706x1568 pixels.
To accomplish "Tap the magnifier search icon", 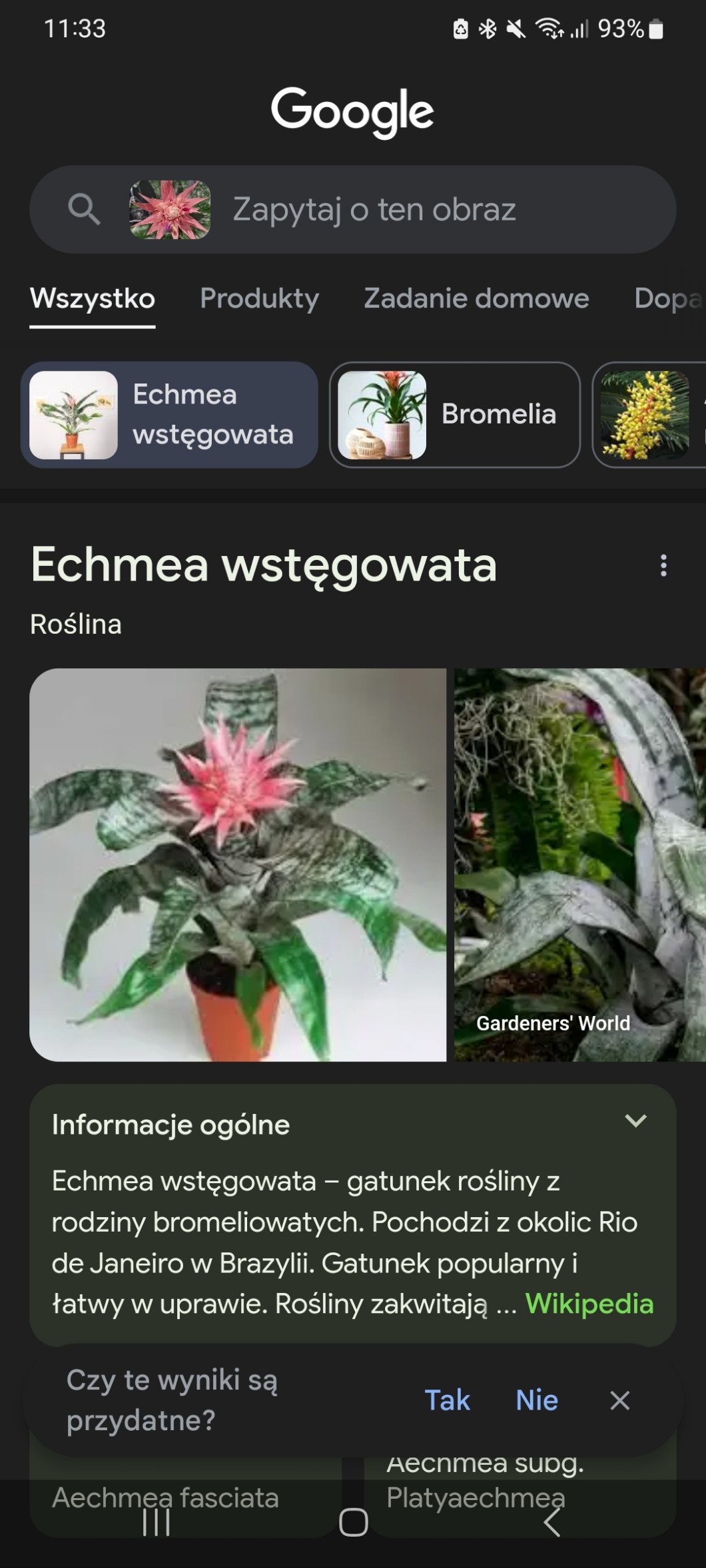I will tap(84, 209).
